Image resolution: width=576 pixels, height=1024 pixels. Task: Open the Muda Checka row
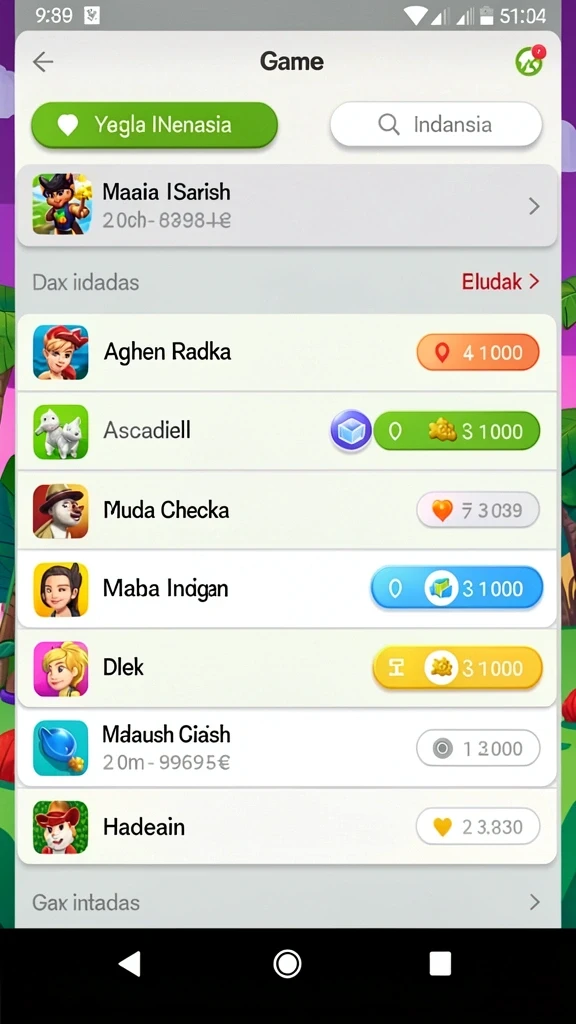[x=287, y=510]
